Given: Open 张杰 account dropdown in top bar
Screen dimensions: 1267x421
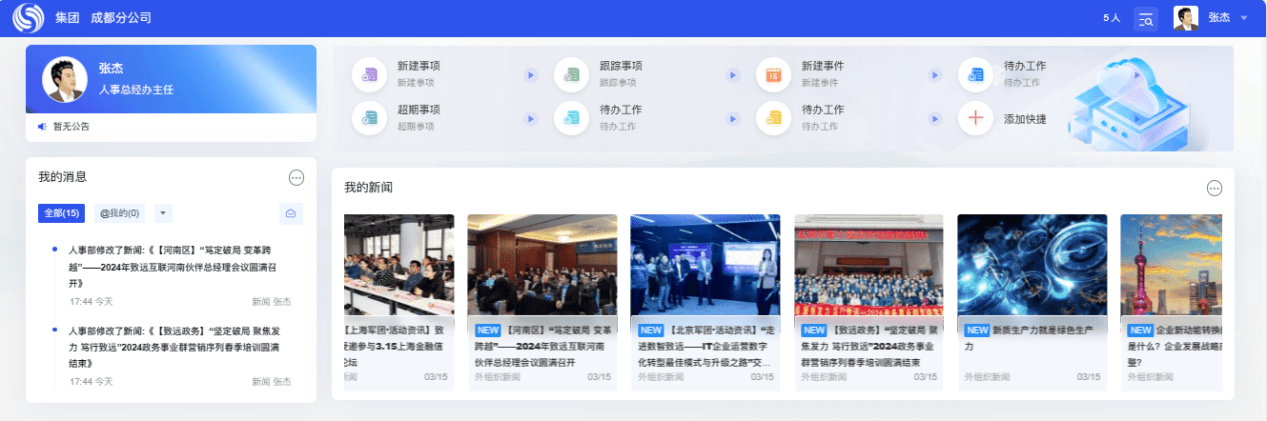Looking at the screenshot, I should coord(1211,18).
